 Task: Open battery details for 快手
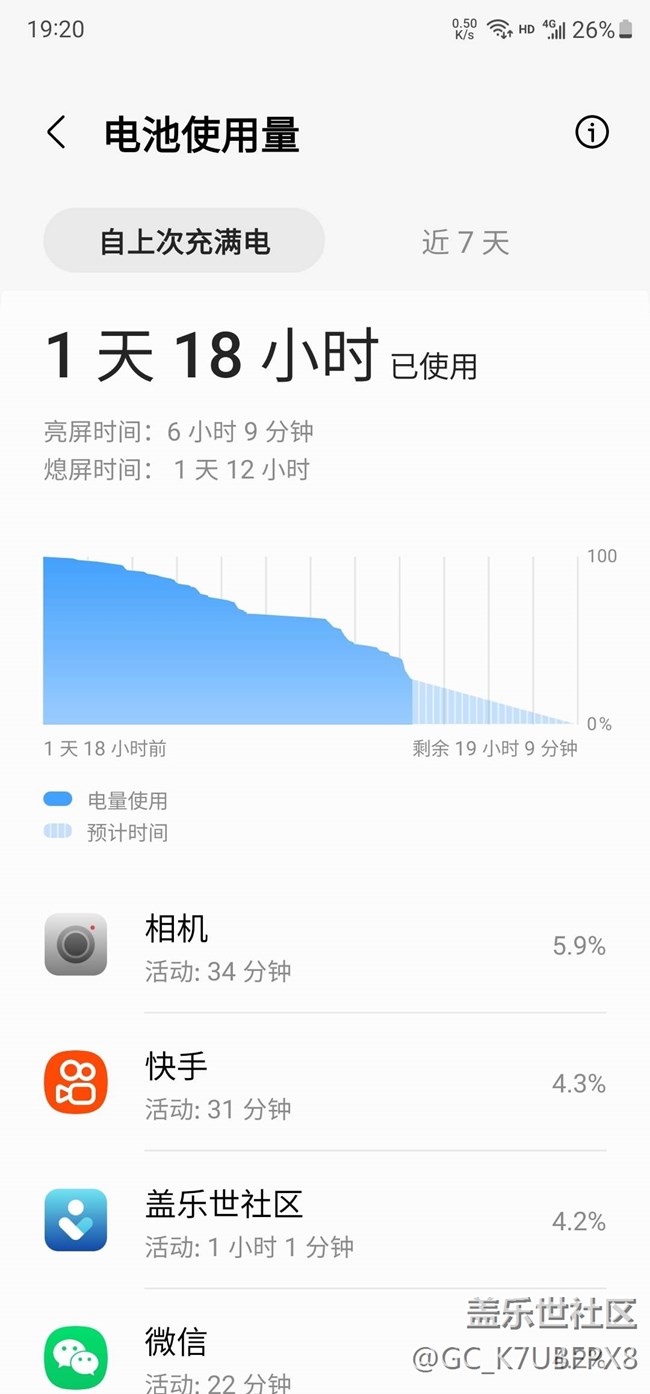(x=325, y=1083)
